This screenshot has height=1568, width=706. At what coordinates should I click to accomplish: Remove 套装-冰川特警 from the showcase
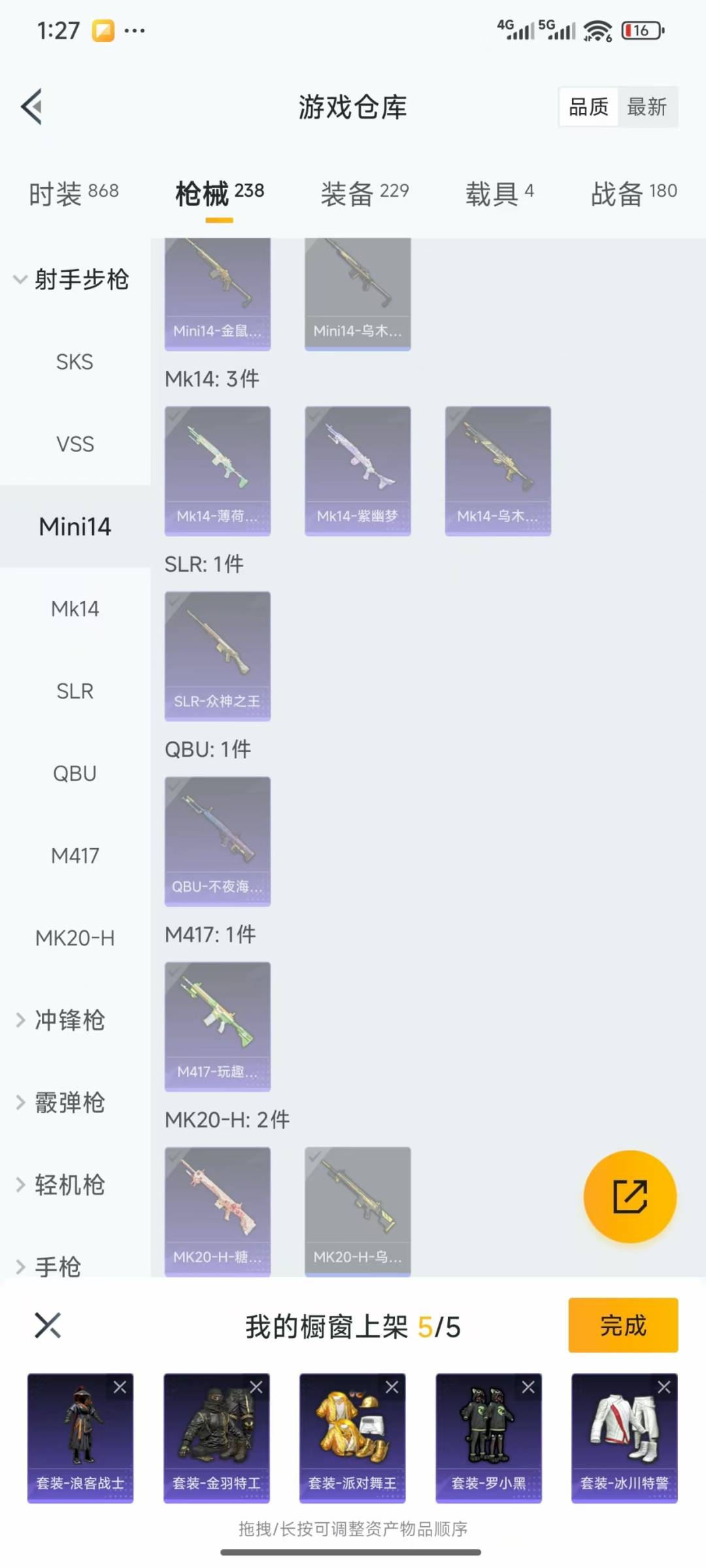click(664, 1388)
